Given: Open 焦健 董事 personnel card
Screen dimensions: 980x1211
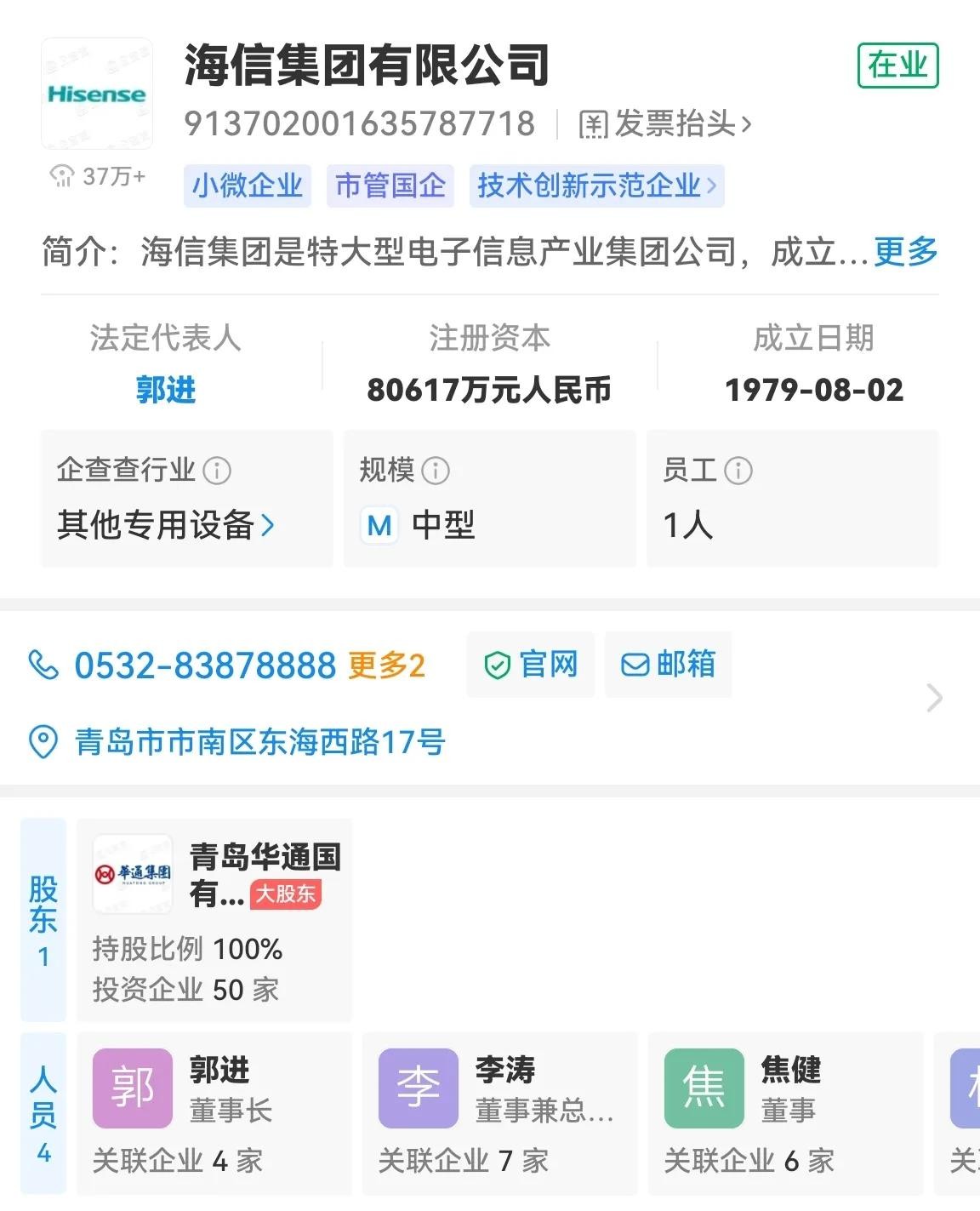Looking at the screenshot, I should point(786,1112).
